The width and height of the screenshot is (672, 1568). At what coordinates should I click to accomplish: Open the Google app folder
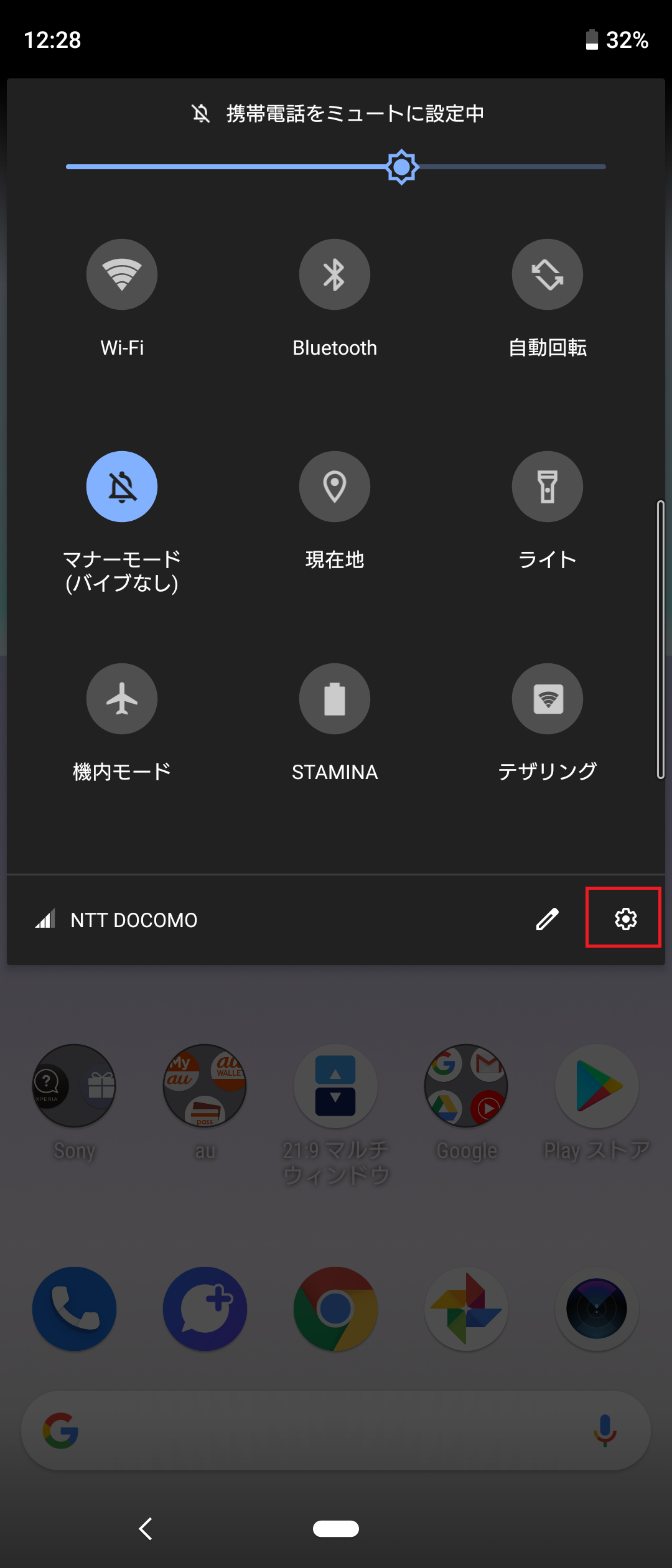(x=465, y=1086)
